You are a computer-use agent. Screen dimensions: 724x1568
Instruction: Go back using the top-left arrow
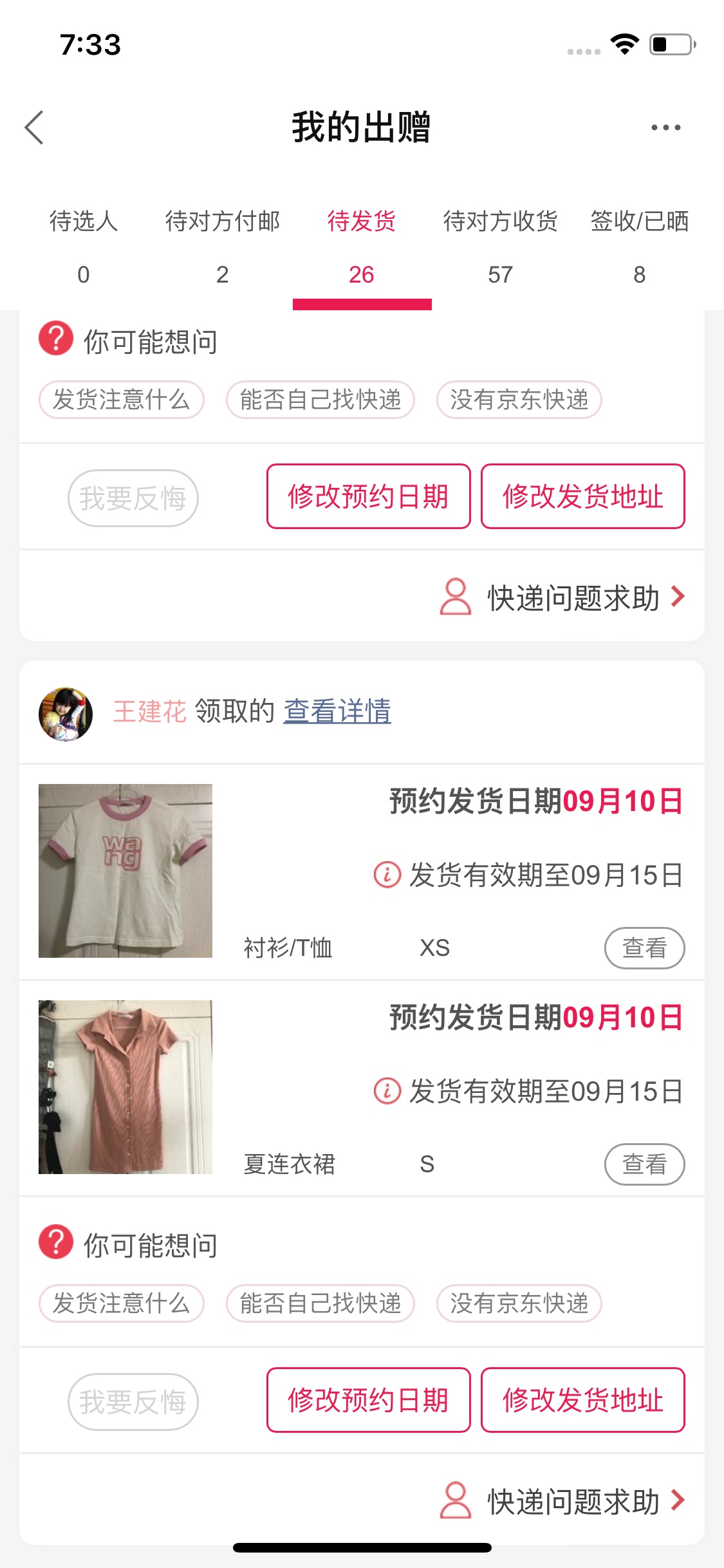[34, 127]
